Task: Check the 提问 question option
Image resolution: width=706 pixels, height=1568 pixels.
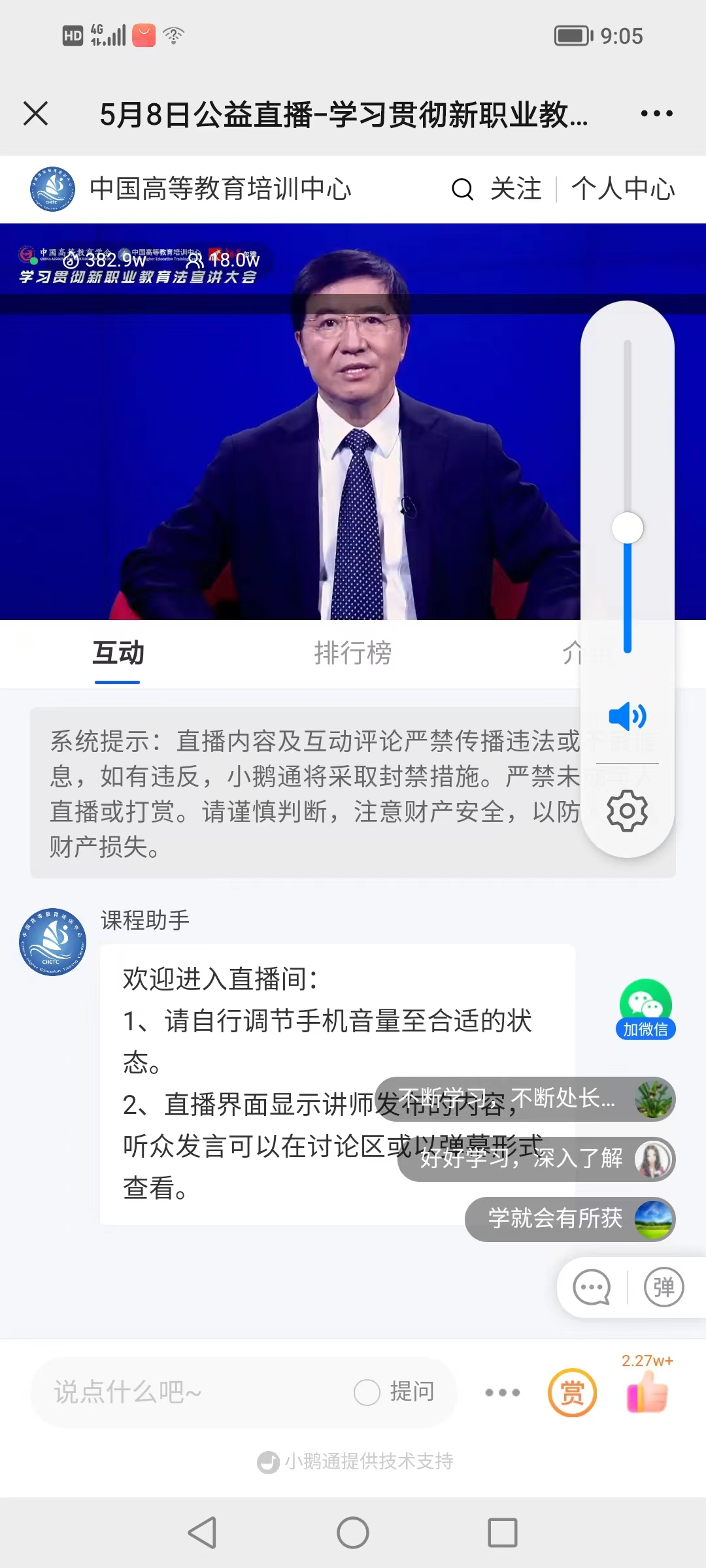Action: (367, 1392)
